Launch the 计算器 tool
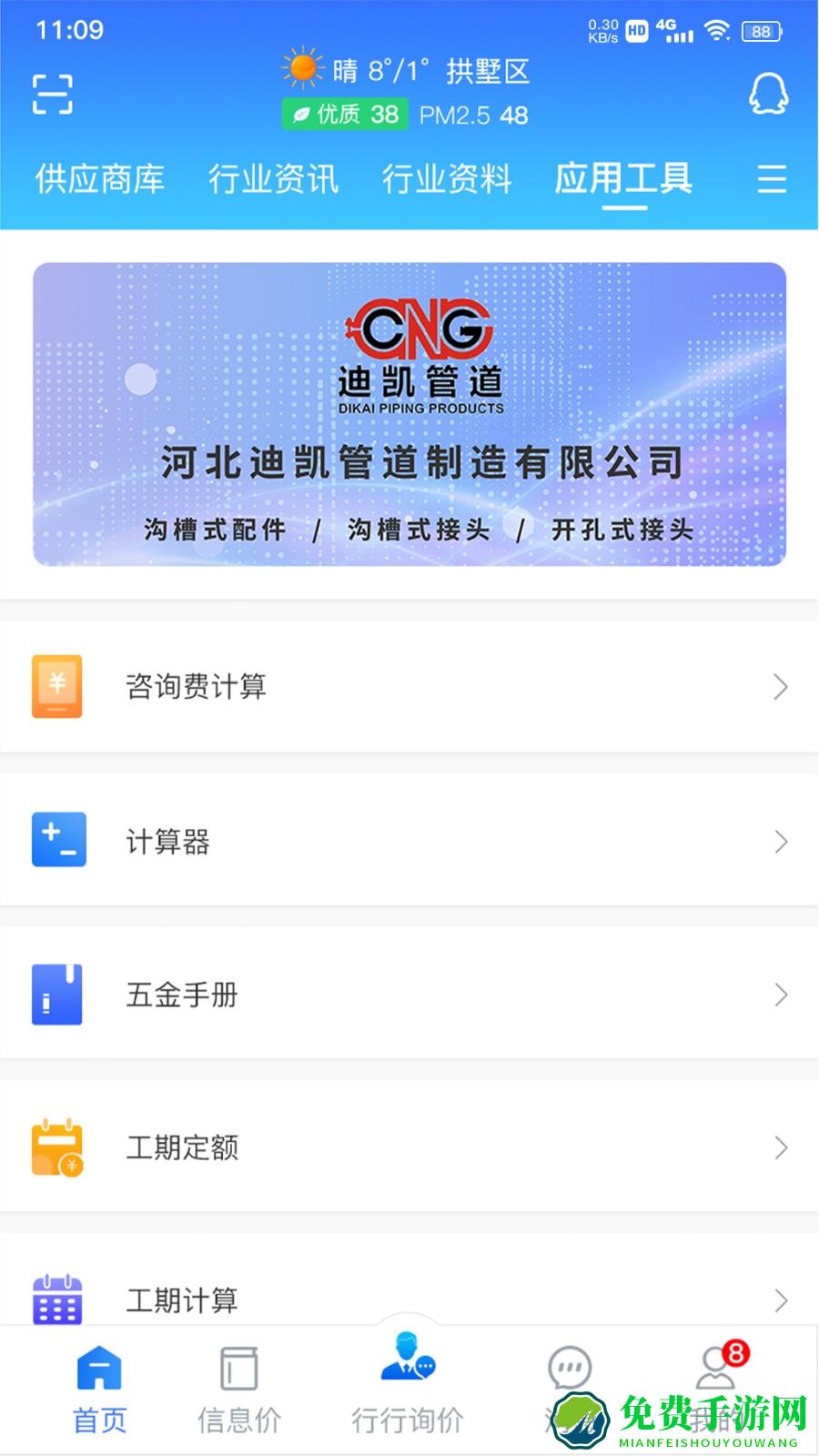819x1456 pixels. tap(409, 841)
